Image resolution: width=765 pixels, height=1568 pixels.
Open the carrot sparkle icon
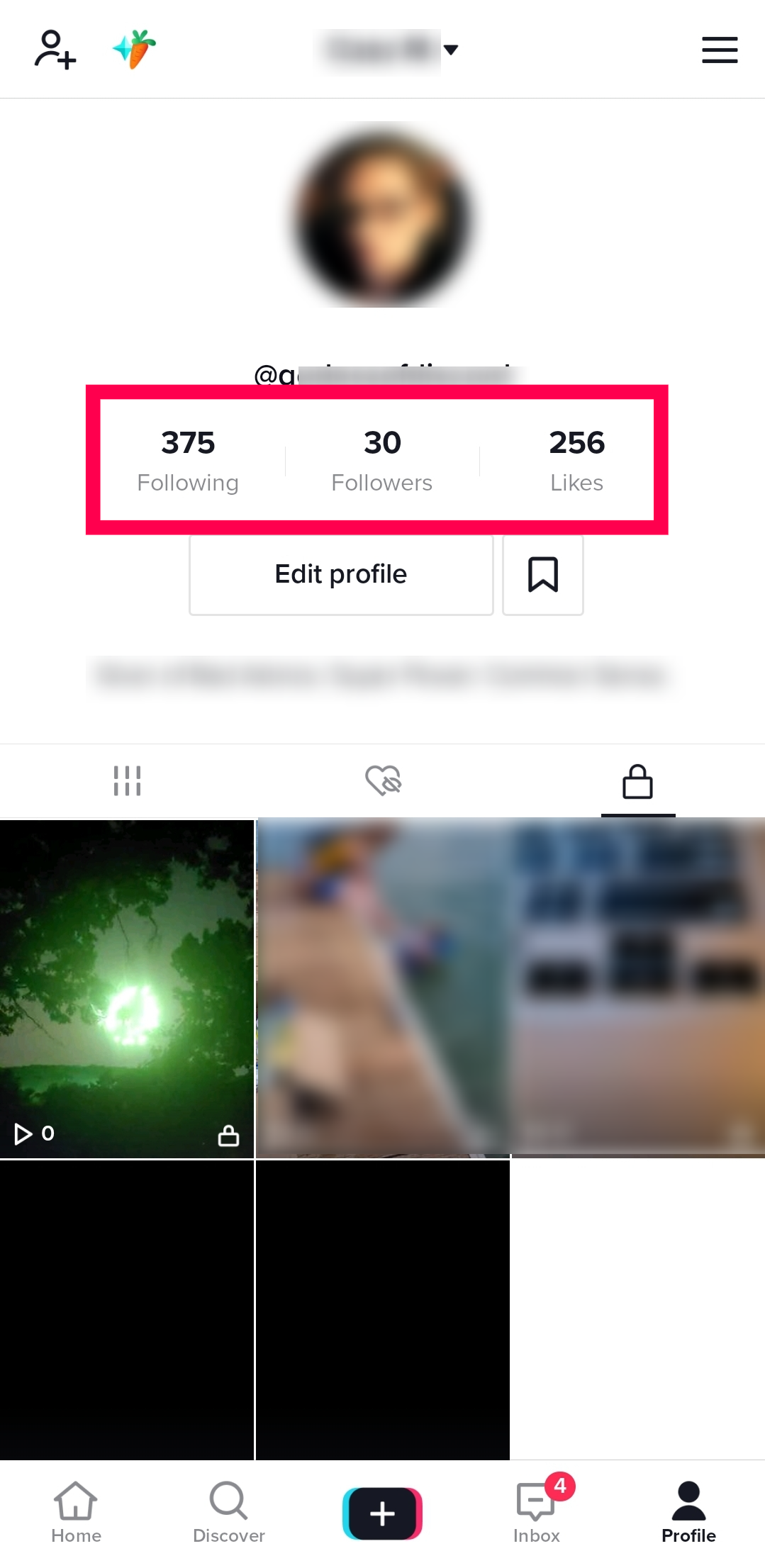(x=135, y=49)
